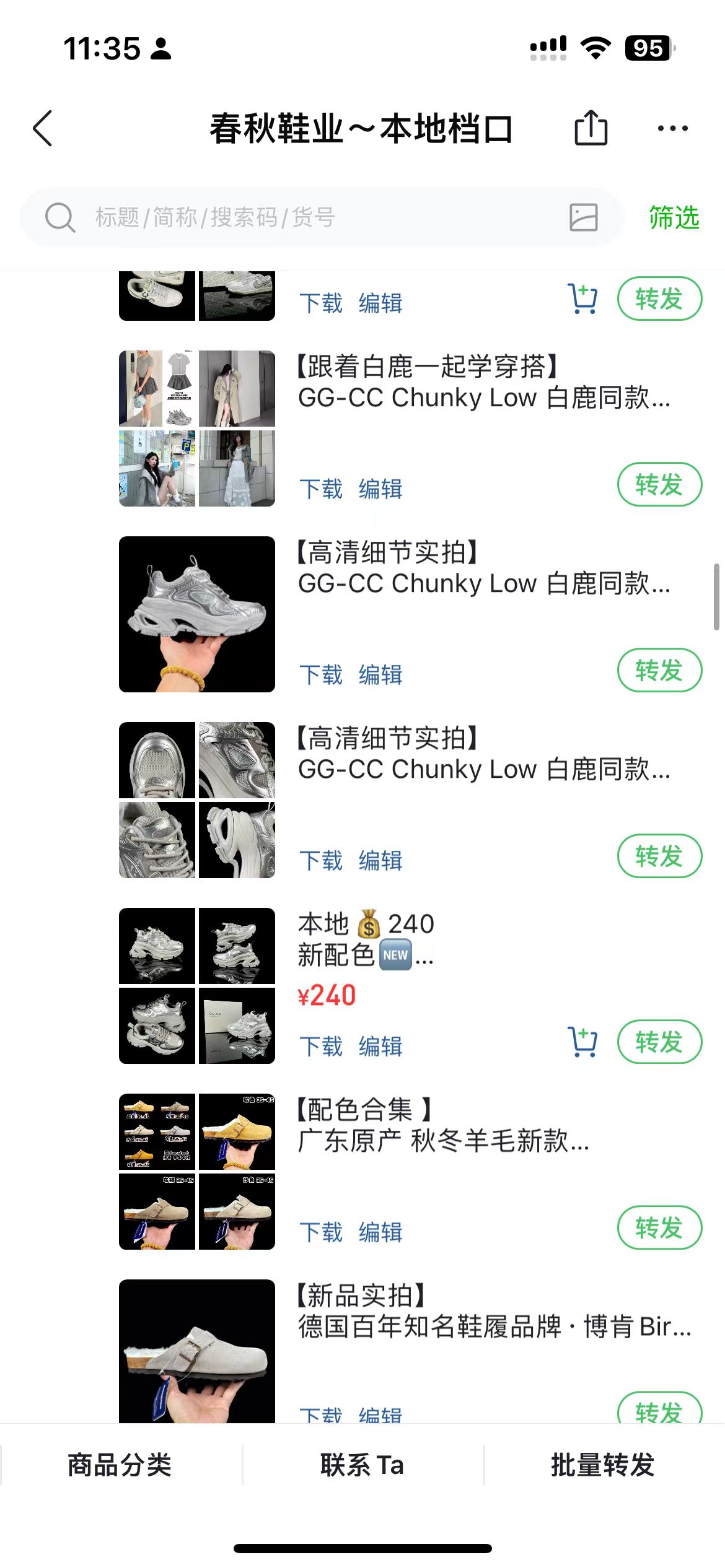Viewport: 725px width, 1568px height.
Task: Open image search icon in the search bar
Action: [583, 217]
